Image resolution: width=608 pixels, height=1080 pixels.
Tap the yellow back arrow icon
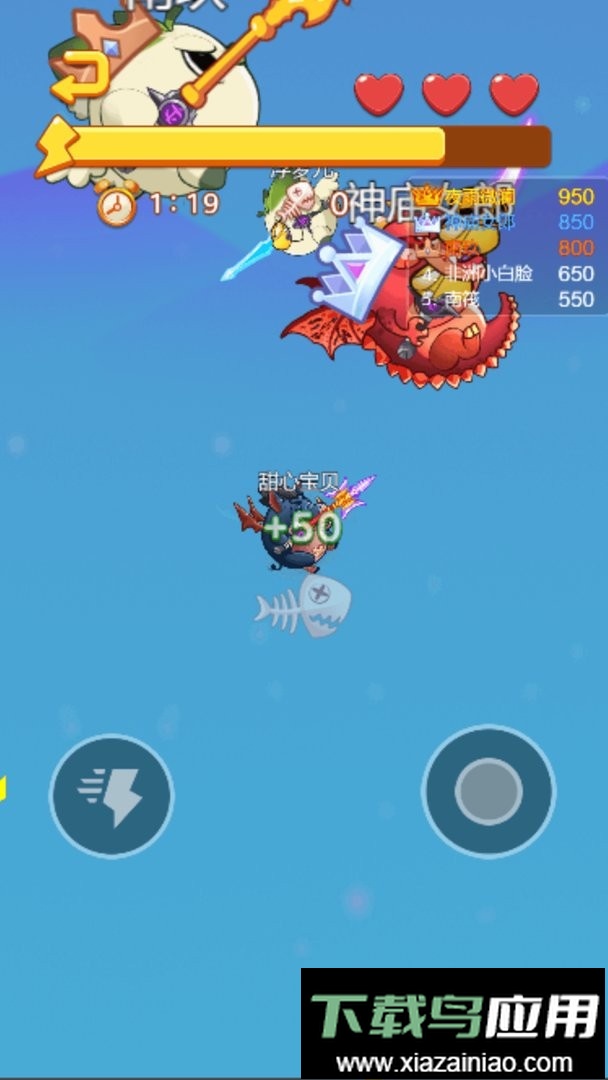click(x=79, y=77)
